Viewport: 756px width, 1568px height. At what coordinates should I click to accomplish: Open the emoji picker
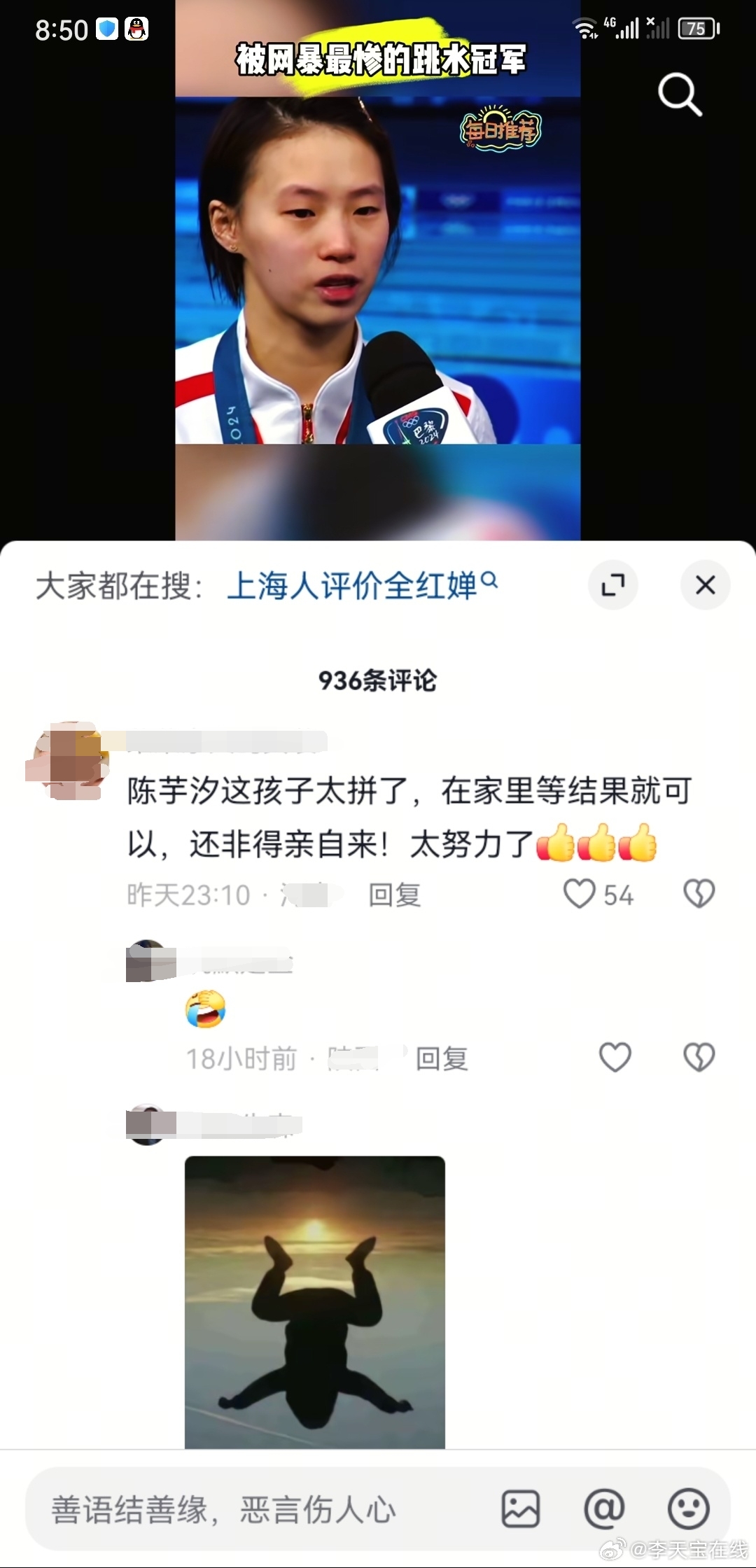[x=688, y=1509]
